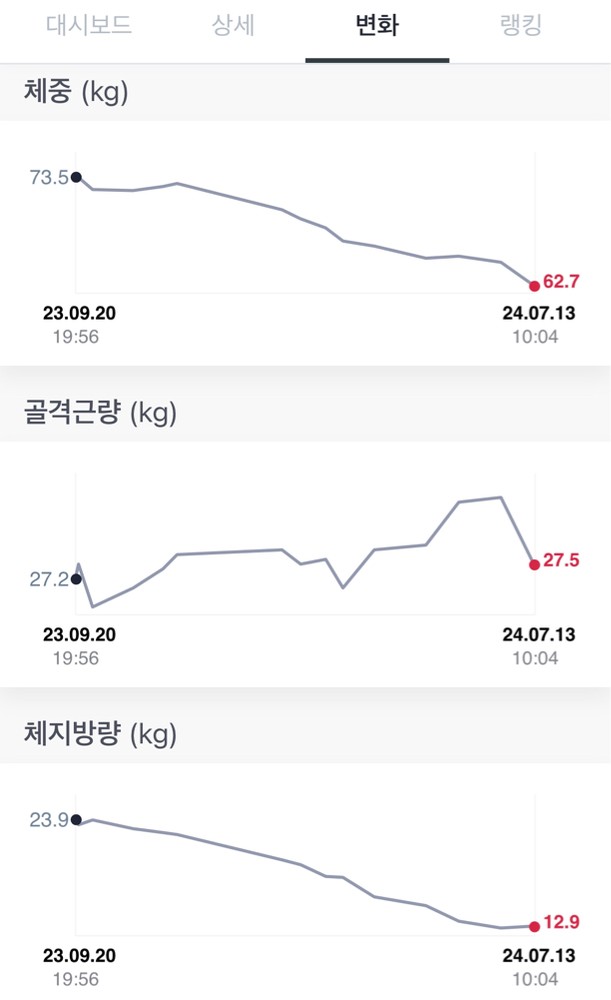Go to the 랭킹 tab
Image resolution: width=611 pixels, height=1000 pixels.
coord(520,26)
